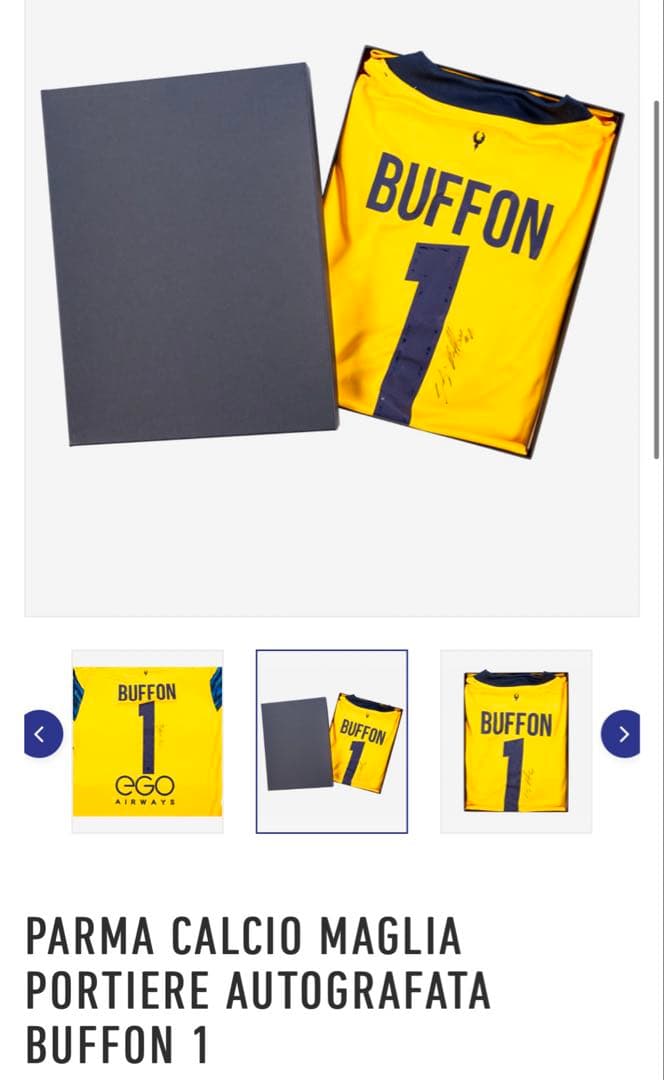Select the thumbnail with EGO Airways sponsor
This screenshot has width=664, height=1080.
[147, 741]
